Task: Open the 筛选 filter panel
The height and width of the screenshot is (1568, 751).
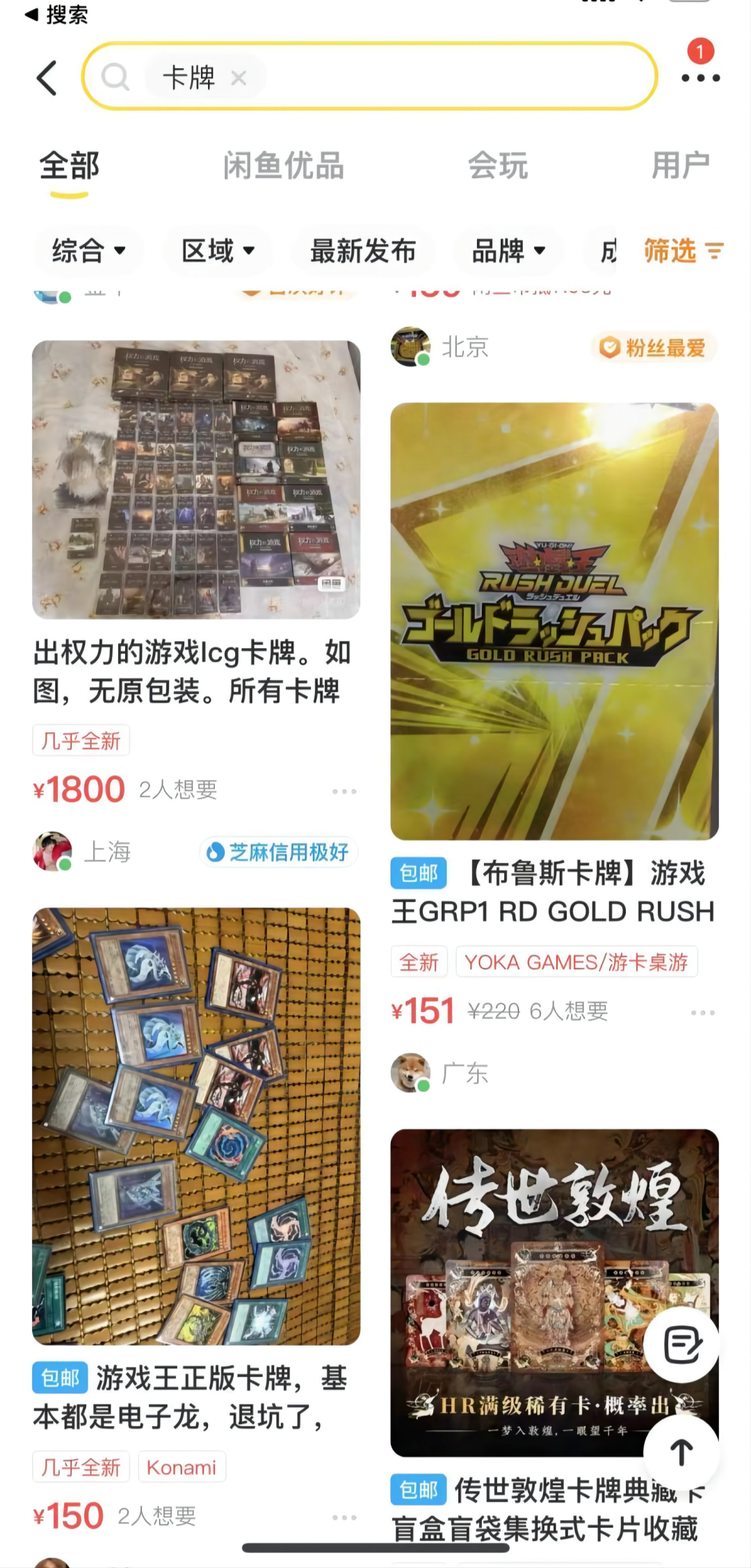Action: point(683,250)
